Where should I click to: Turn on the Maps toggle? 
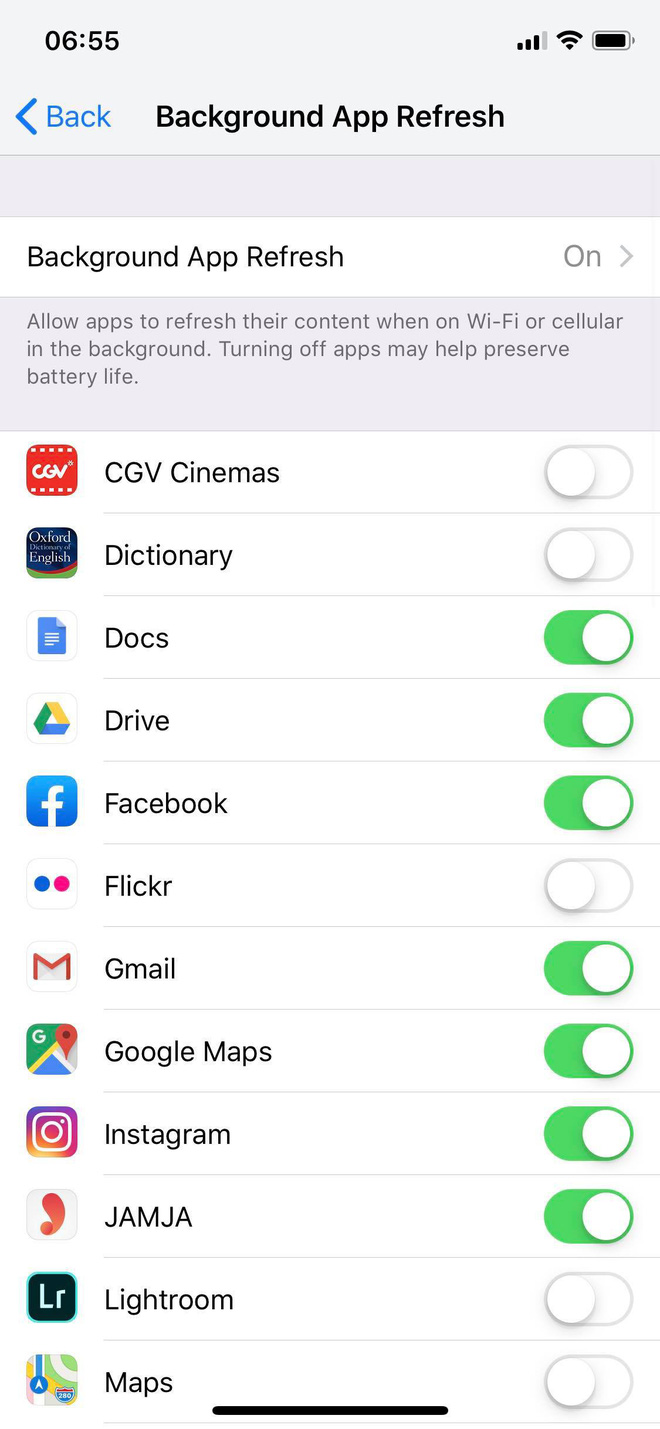tap(588, 1383)
